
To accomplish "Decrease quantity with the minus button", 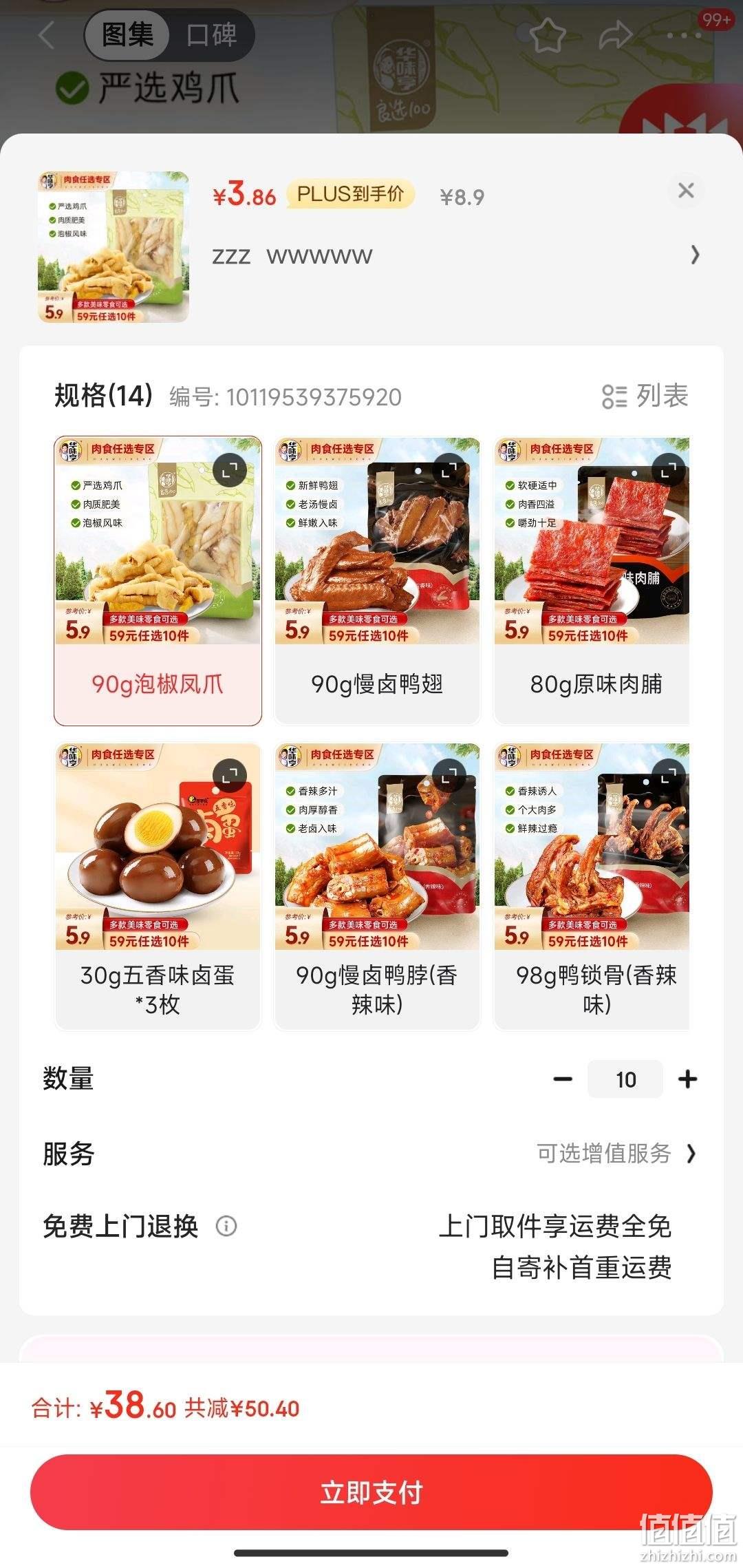I will coord(563,1079).
